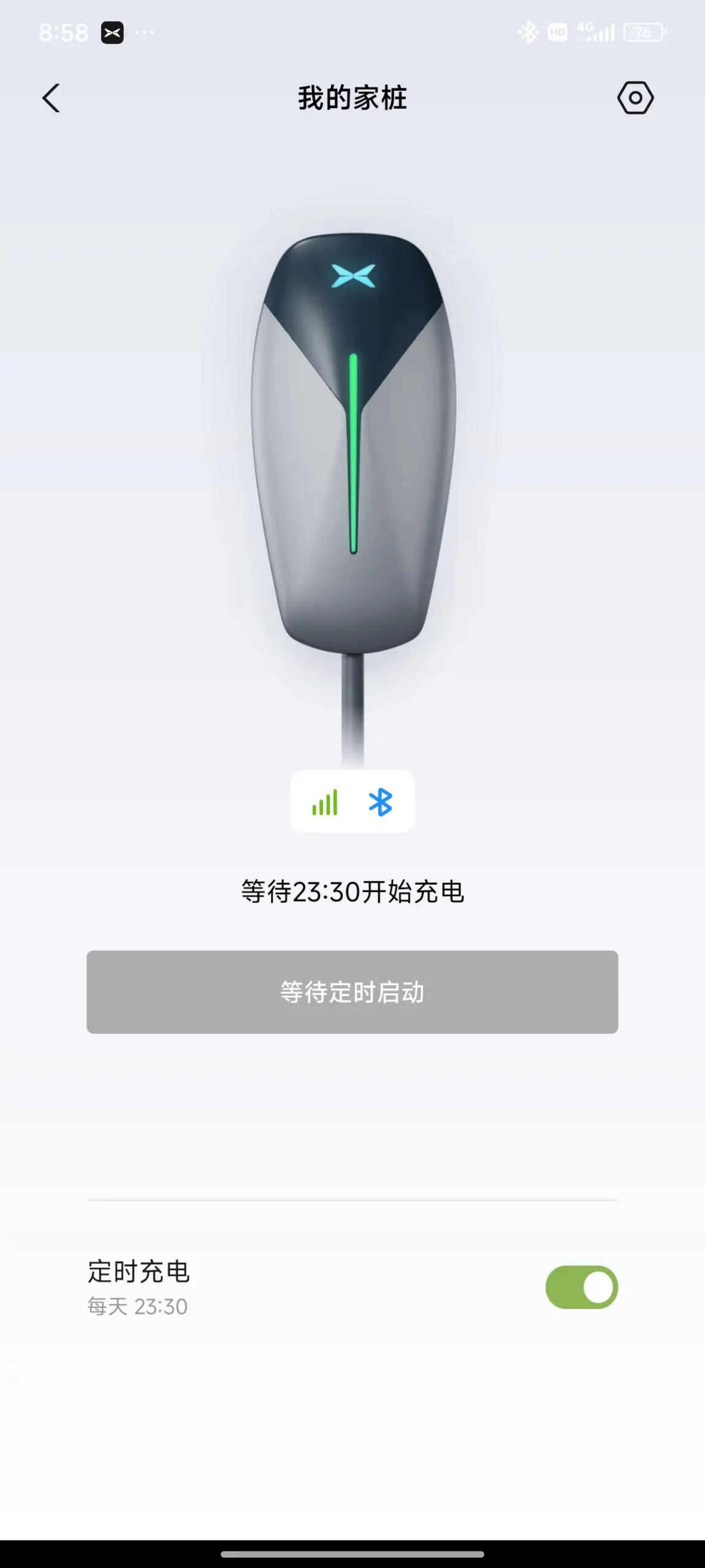Turn off the 定时充电 switch
Image resolution: width=705 pixels, height=1568 pixels.
point(581,1287)
